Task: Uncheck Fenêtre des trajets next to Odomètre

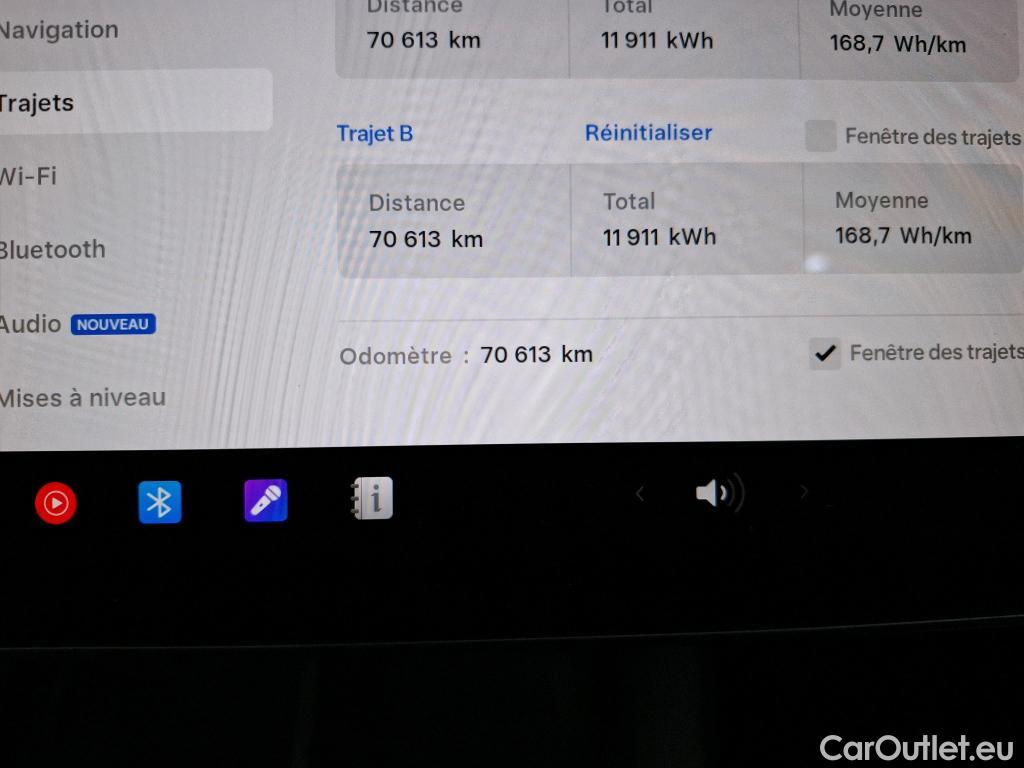Action: click(x=825, y=353)
